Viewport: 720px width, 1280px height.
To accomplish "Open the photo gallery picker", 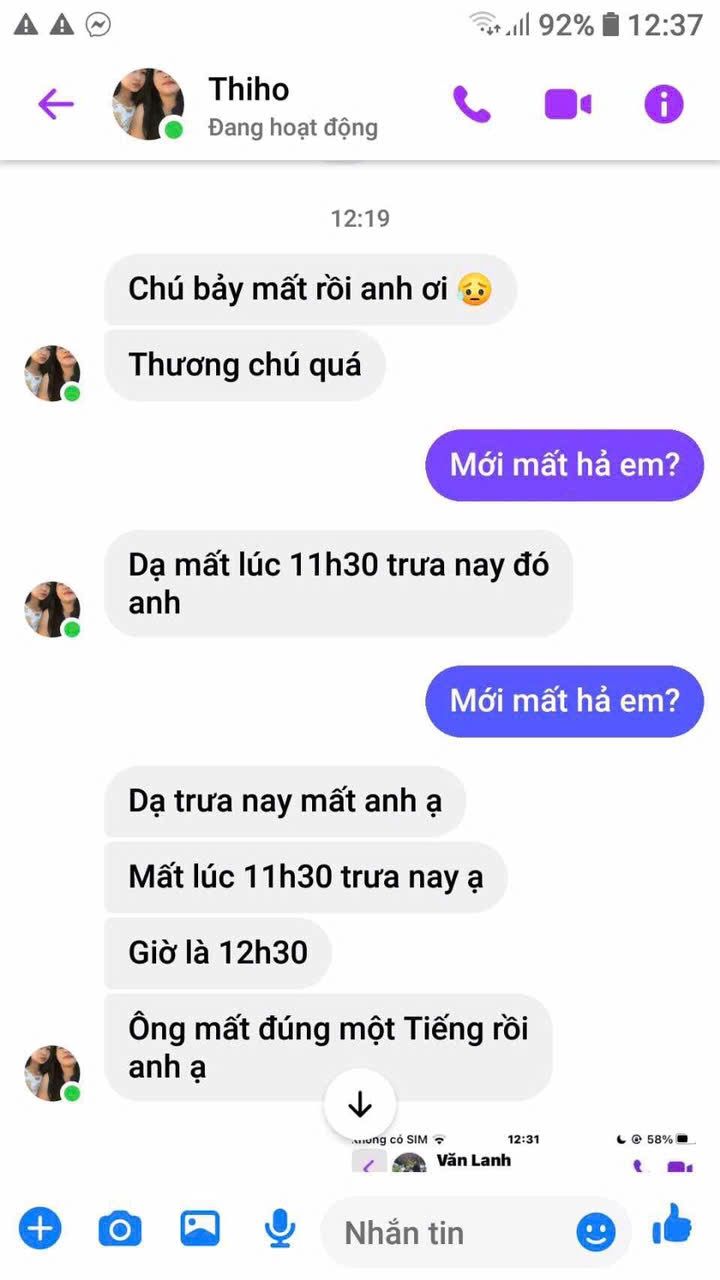I will [200, 1227].
